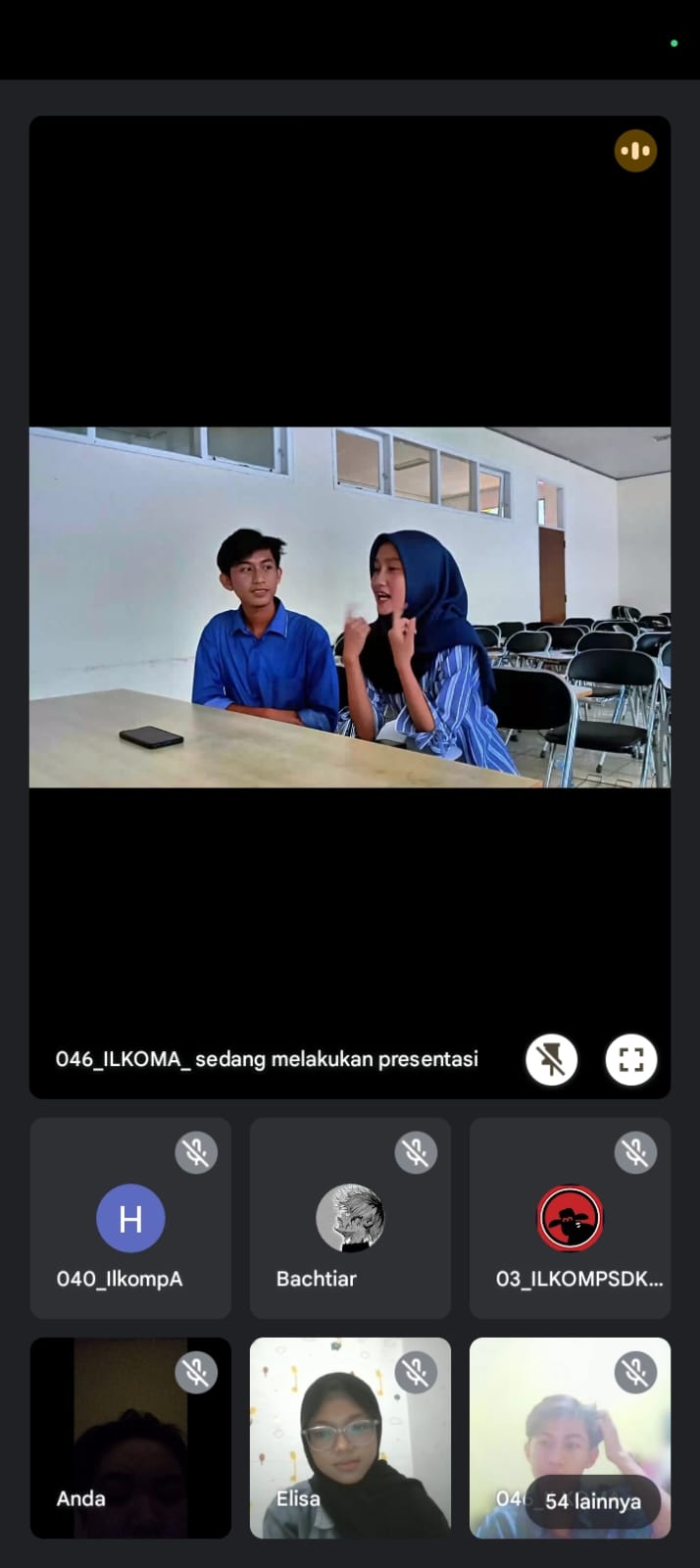Expand the presentation to fullscreen
The width and height of the screenshot is (700, 1568).
tap(630, 1060)
